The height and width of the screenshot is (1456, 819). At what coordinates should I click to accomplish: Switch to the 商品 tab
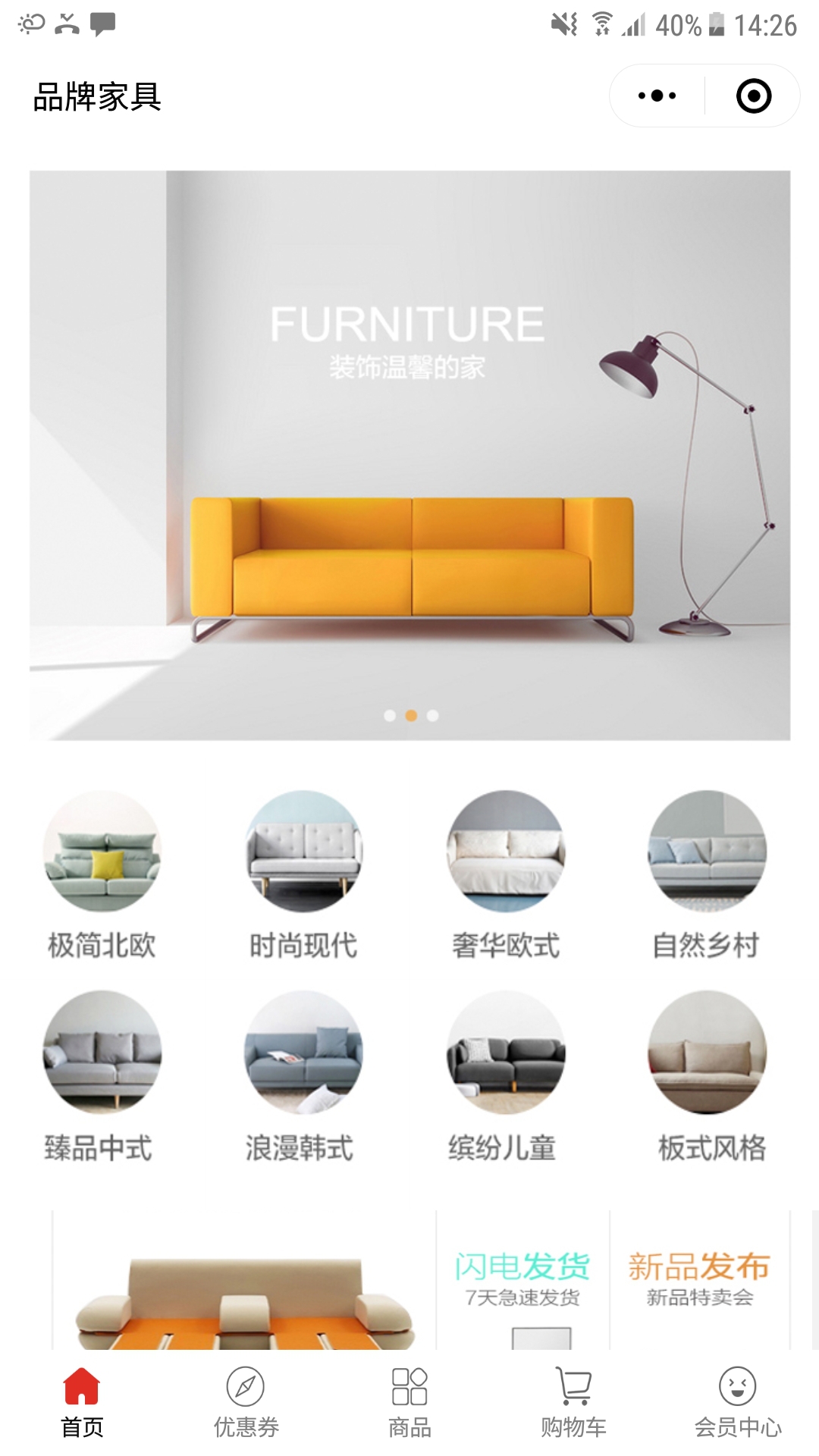coord(409,1401)
